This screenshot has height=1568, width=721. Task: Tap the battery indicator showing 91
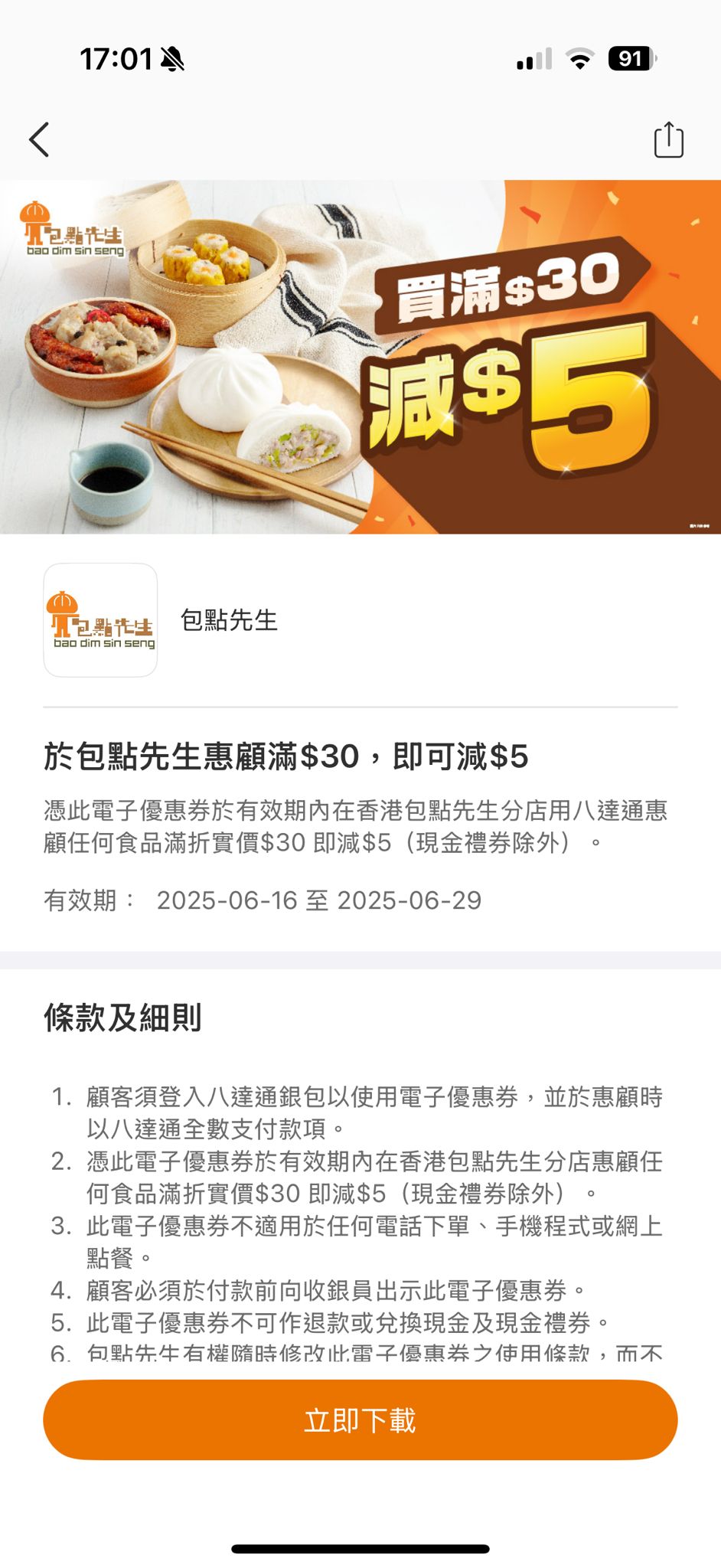[629, 59]
